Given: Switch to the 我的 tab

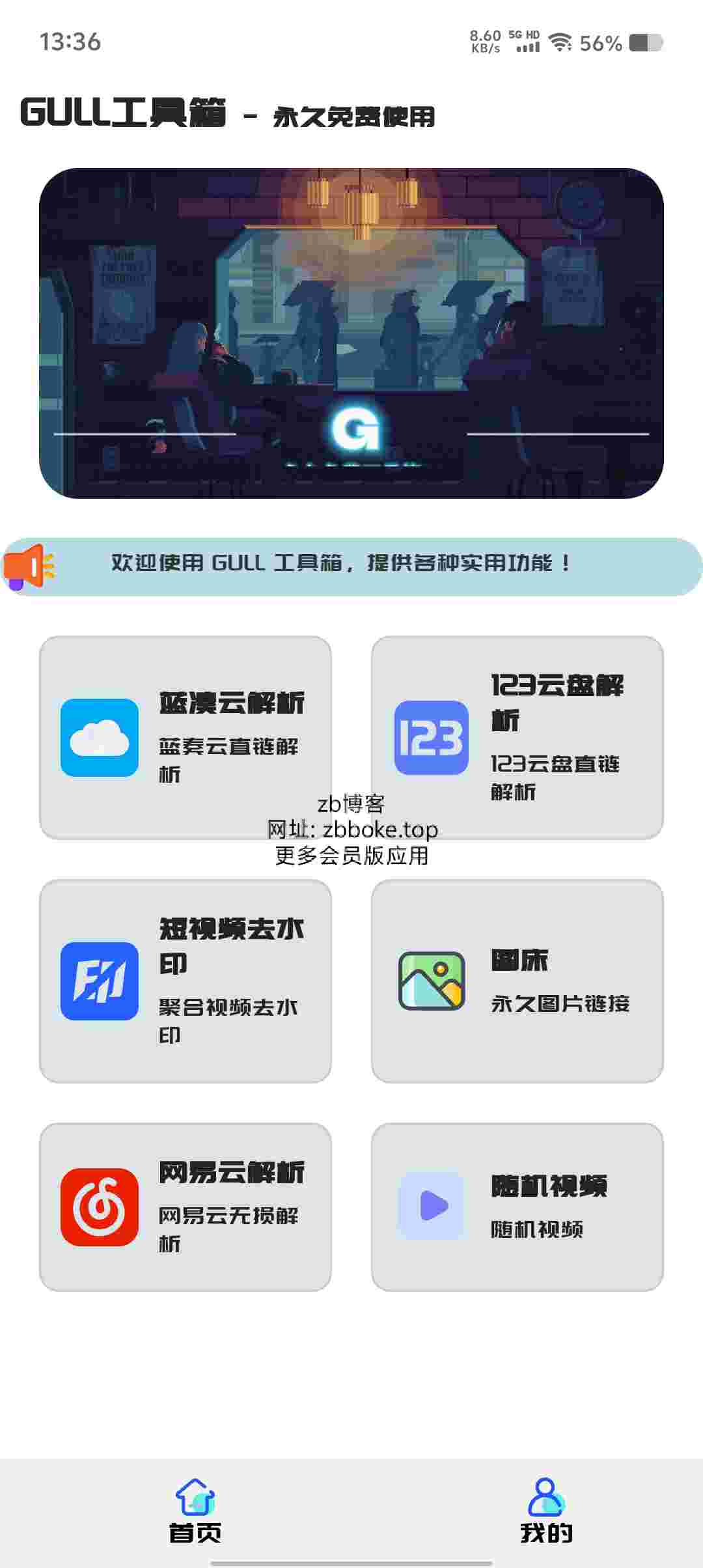Looking at the screenshot, I should tap(546, 1511).
